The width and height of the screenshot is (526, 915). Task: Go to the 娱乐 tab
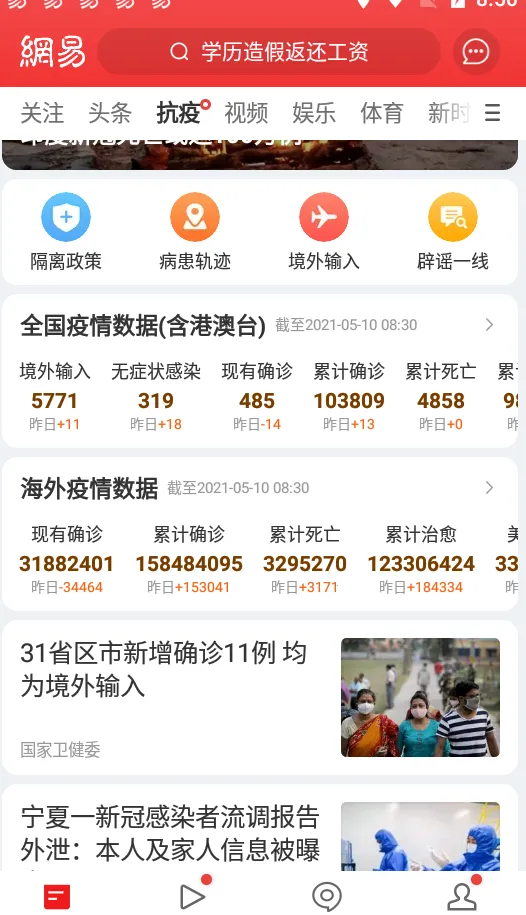click(314, 113)
